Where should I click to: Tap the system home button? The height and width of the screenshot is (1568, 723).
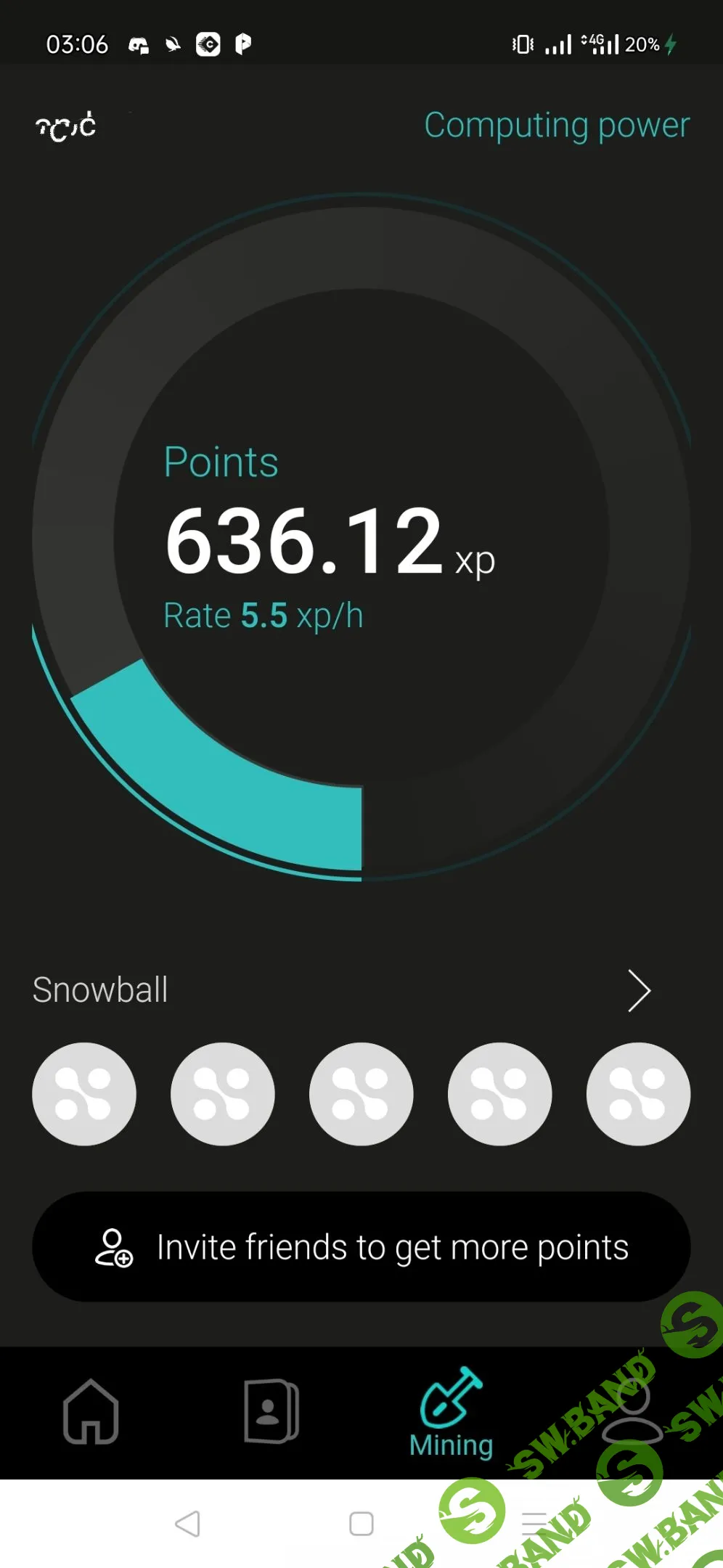click(x=361, y=1523)
